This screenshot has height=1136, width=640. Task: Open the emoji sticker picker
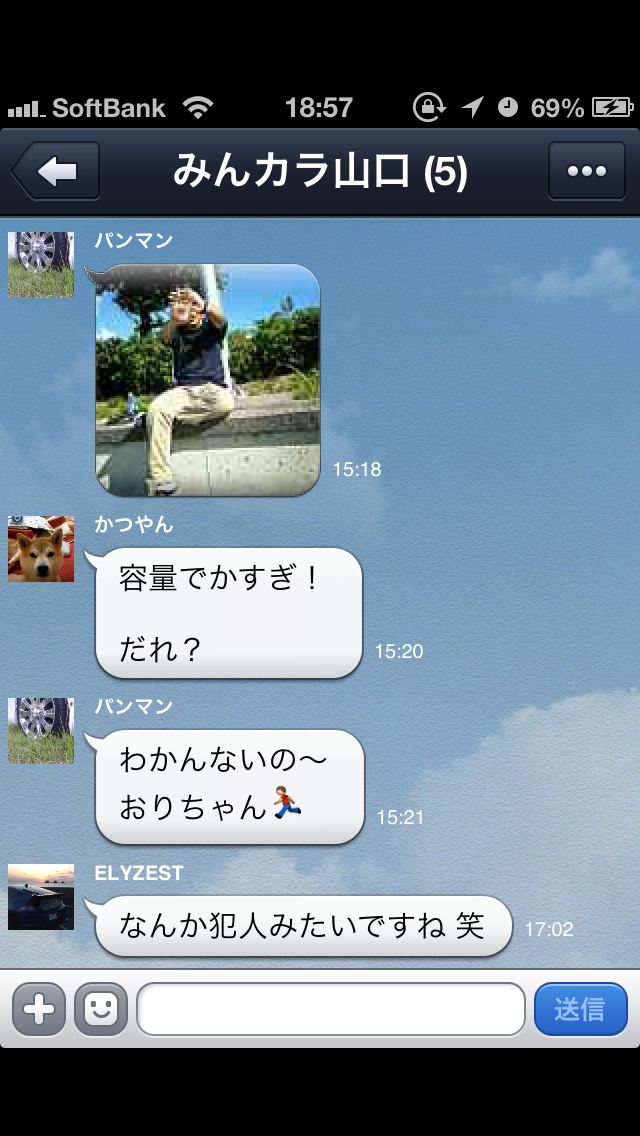tap(101, 1009)
